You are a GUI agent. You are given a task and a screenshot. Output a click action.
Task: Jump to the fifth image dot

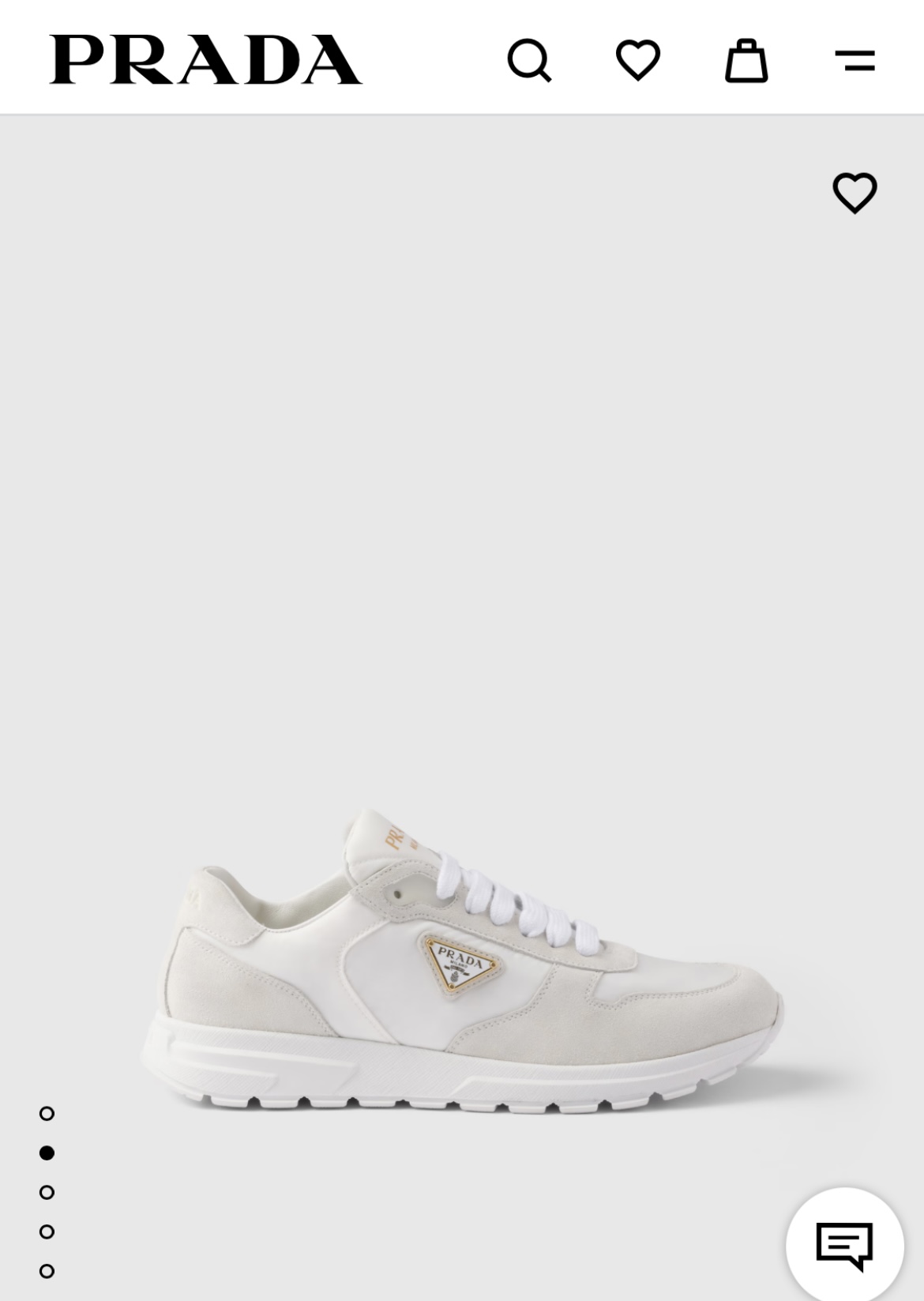47,1271
